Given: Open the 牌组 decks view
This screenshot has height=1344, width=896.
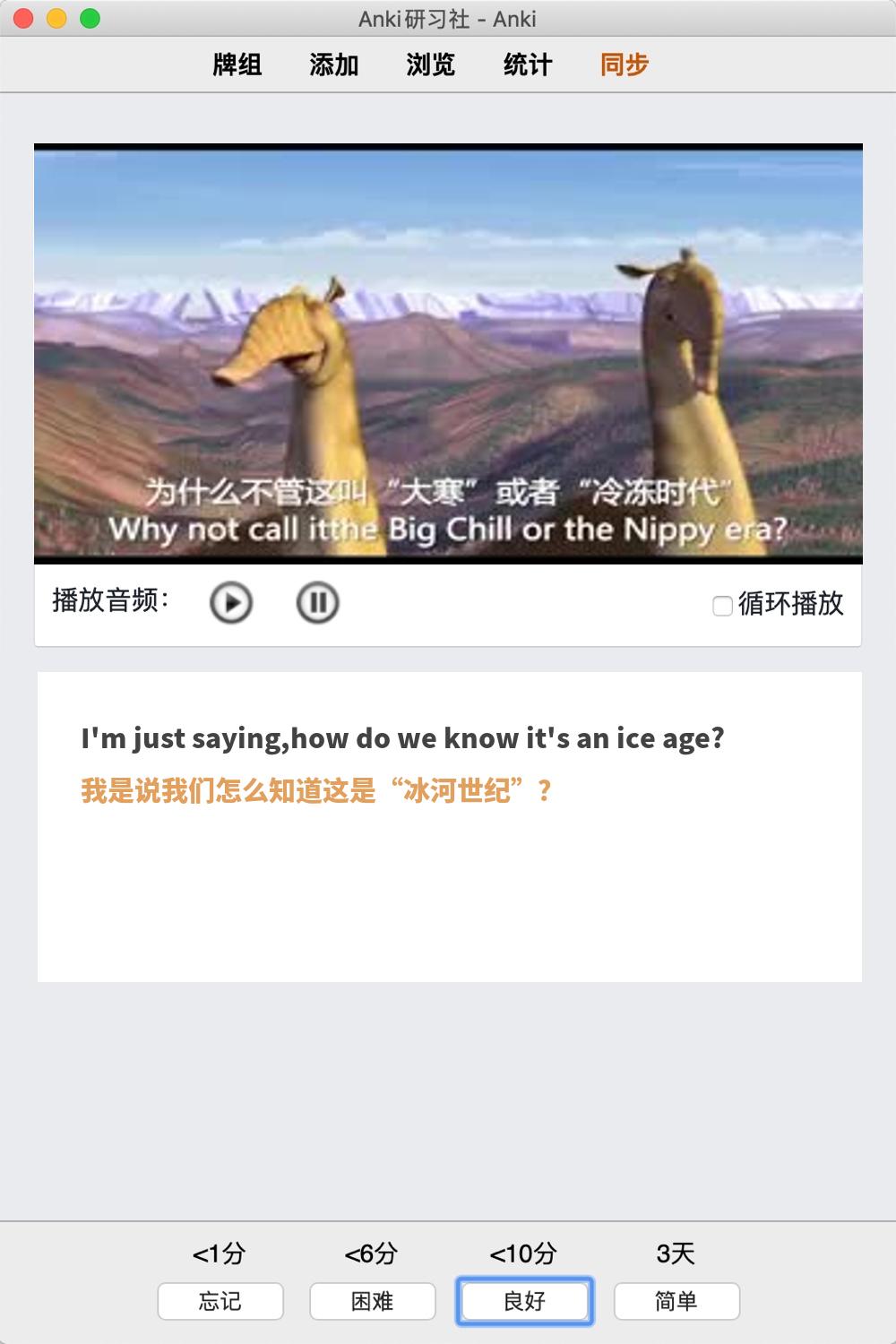Looking at the screenshot, I should (237, 65).
